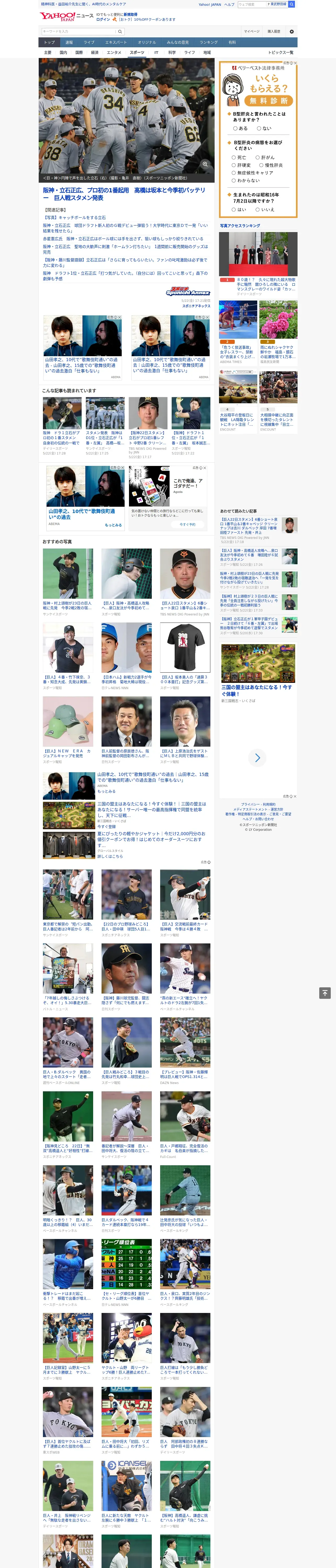Return to the top of the page with arrow button
Viewport: 336px width, 1568px height.
click(x=325, y=993)
